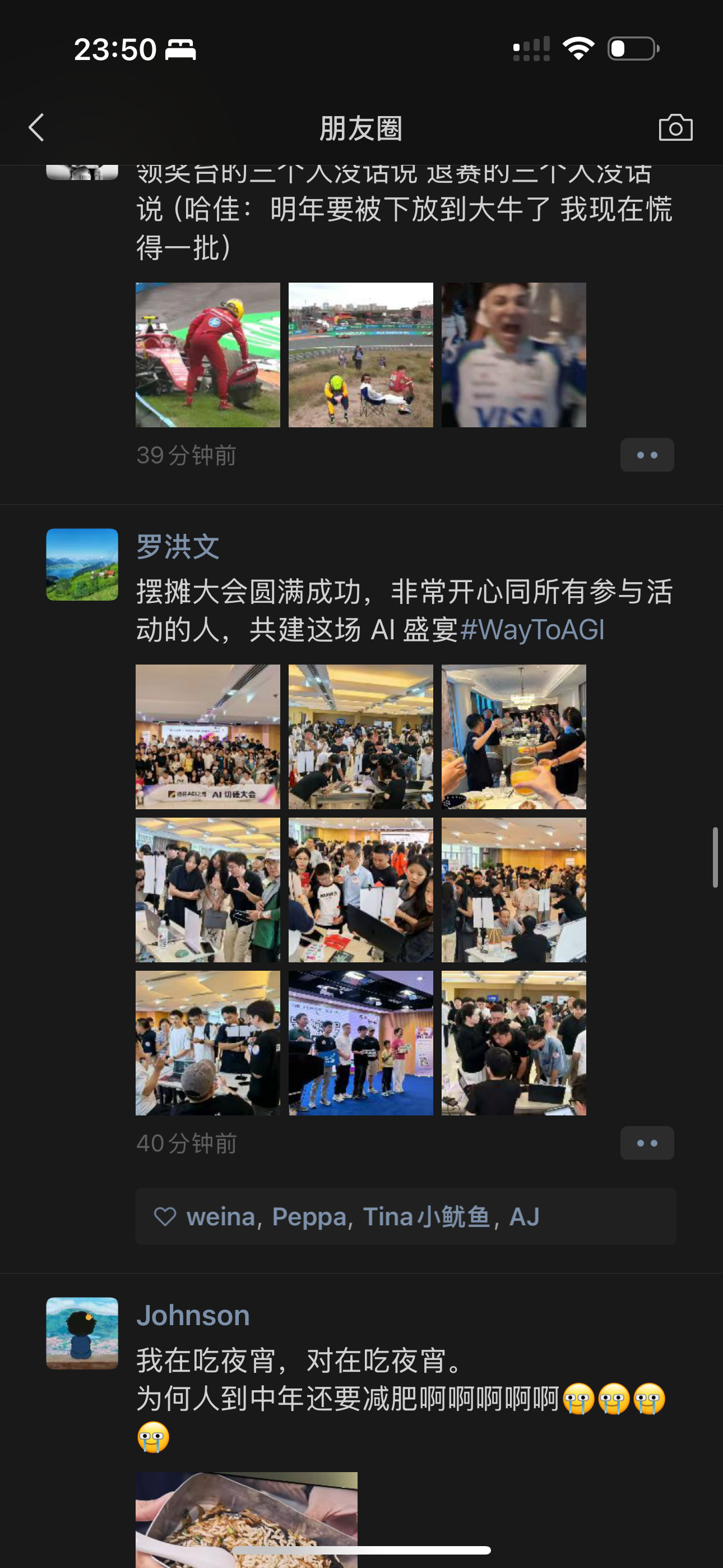Open the #WayToAGI hashtag
The height and width of the screenshot is (1568, 723).
532,629
